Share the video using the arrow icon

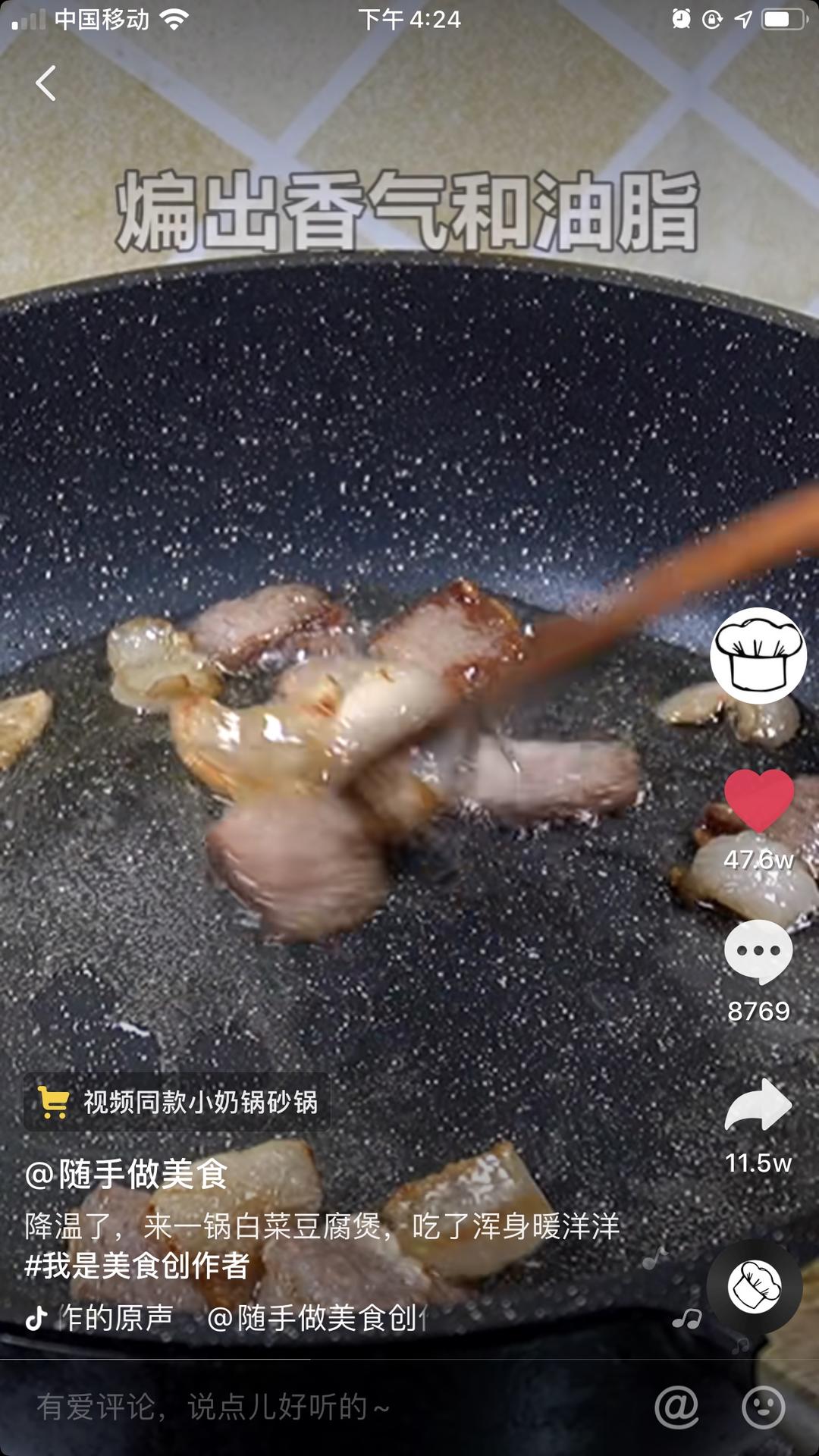758,1104
